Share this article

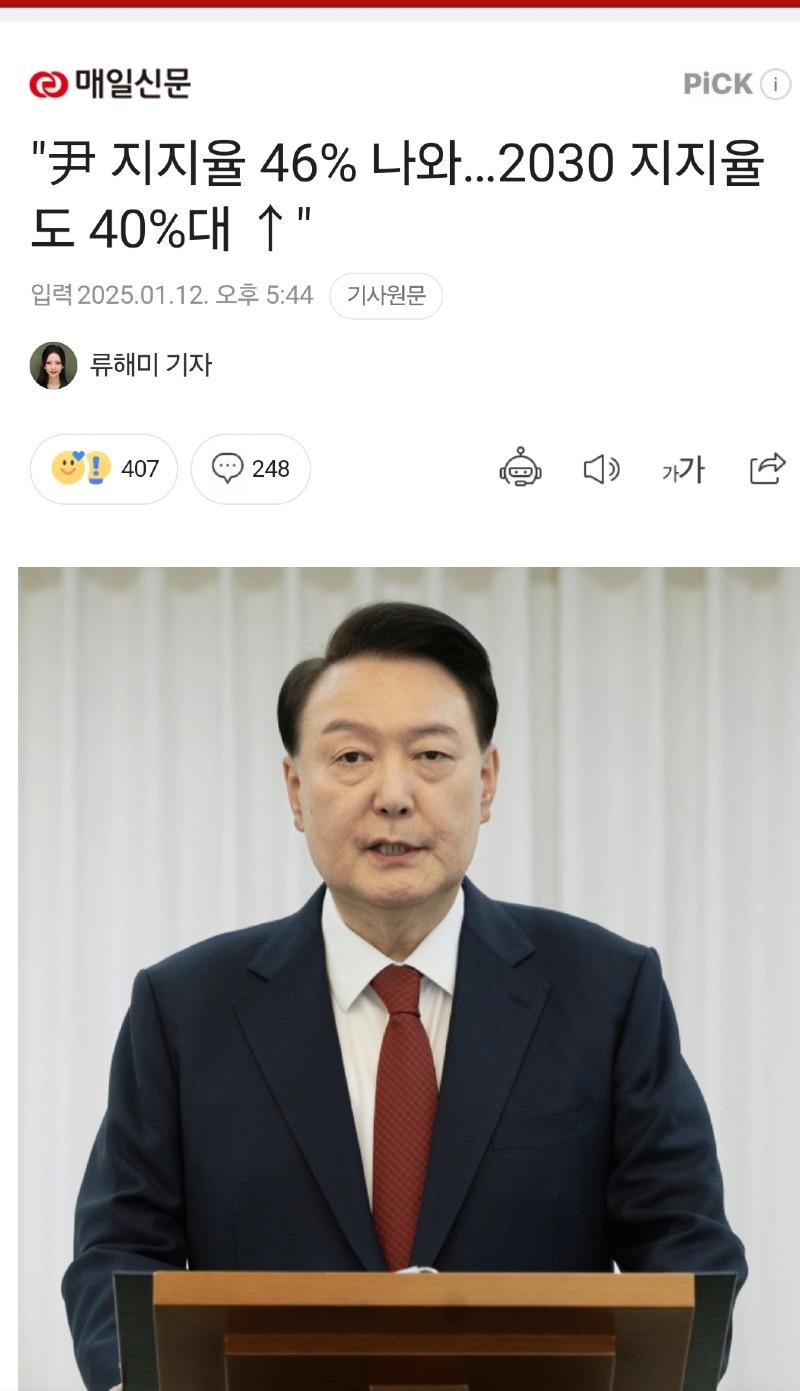[767, 468]
